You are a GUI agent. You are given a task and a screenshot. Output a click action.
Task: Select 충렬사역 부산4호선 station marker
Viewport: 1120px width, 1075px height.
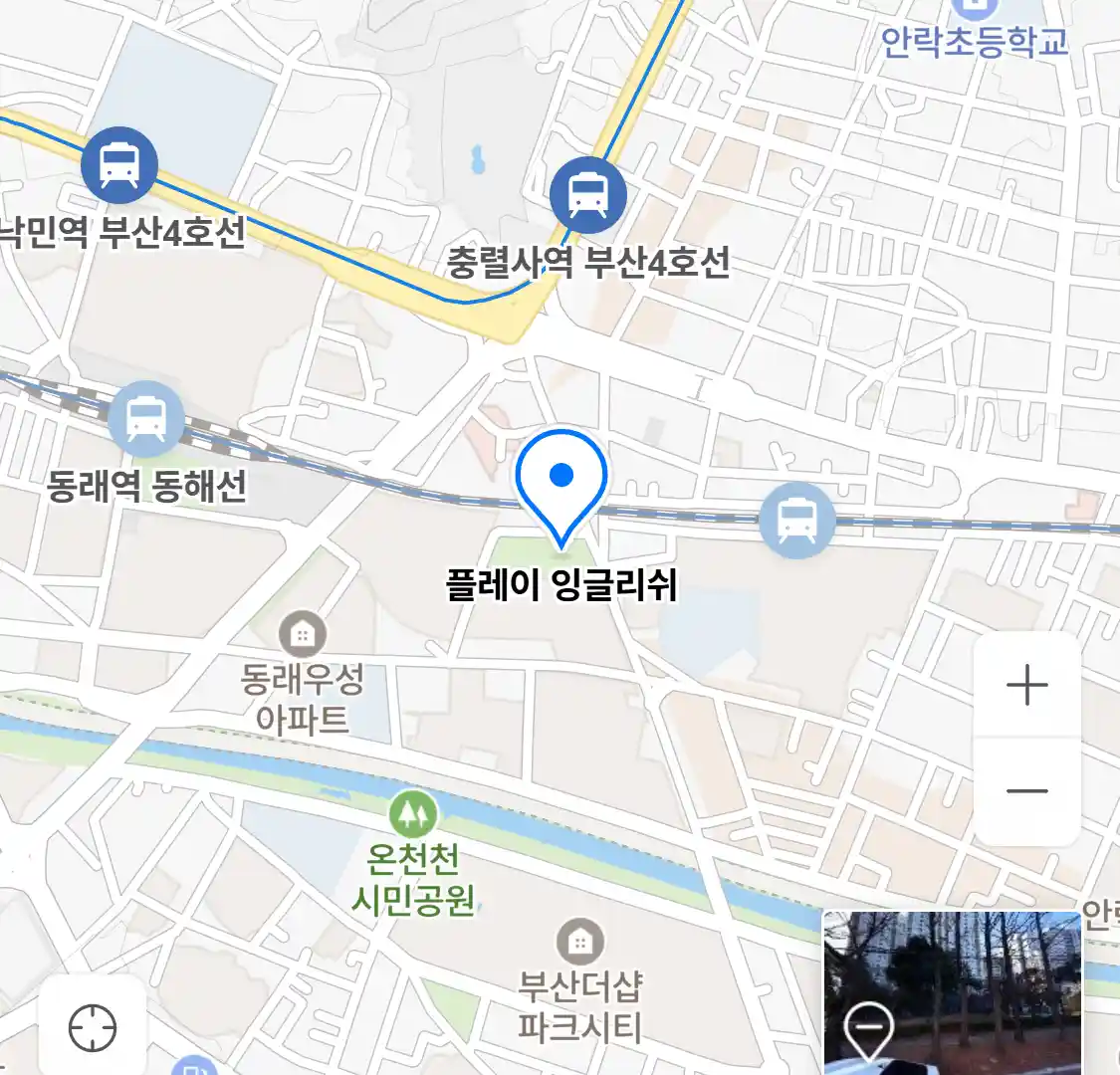pos(588,194)
